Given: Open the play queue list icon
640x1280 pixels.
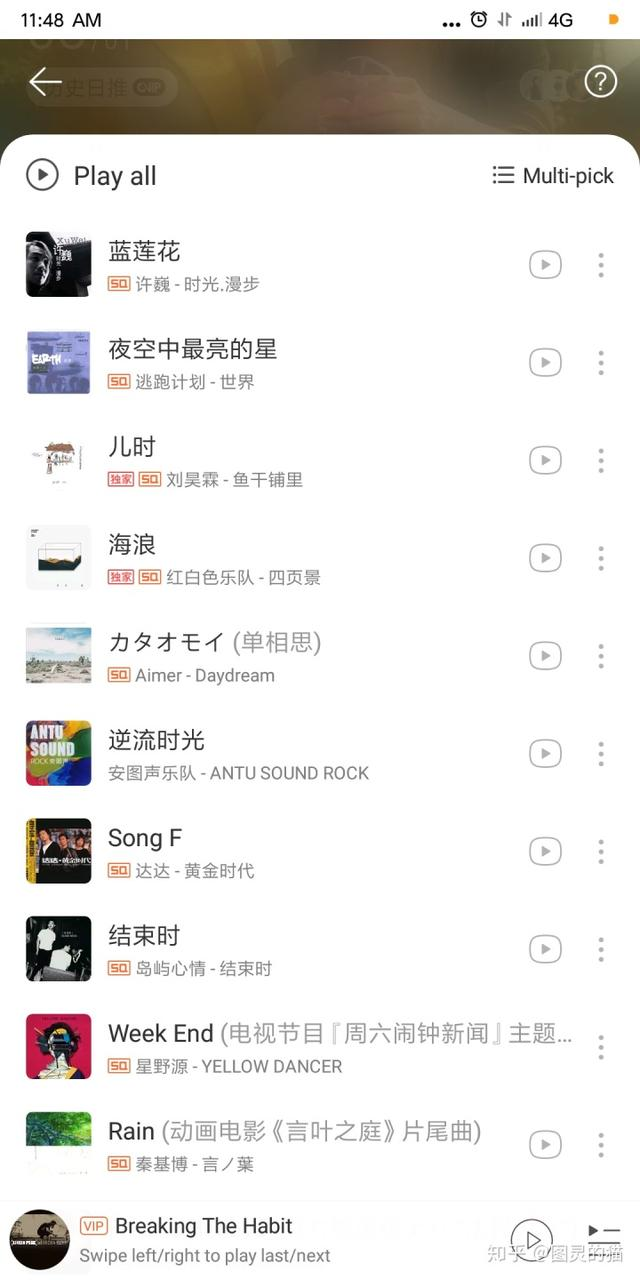Looking at the screenshot, I should pyautogui.click(x=603, y=1233).
